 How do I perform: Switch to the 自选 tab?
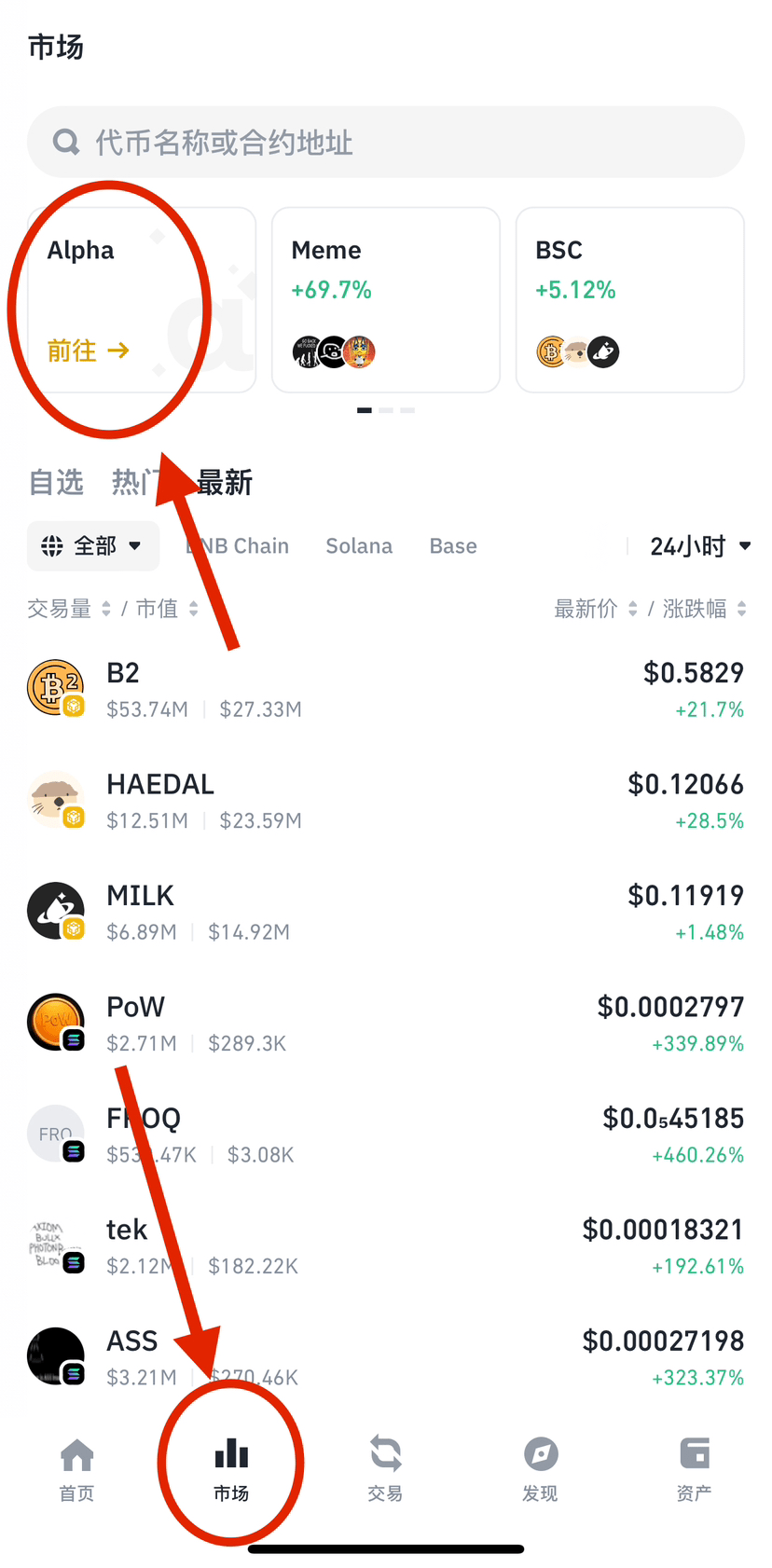click(x=56, y=482)
